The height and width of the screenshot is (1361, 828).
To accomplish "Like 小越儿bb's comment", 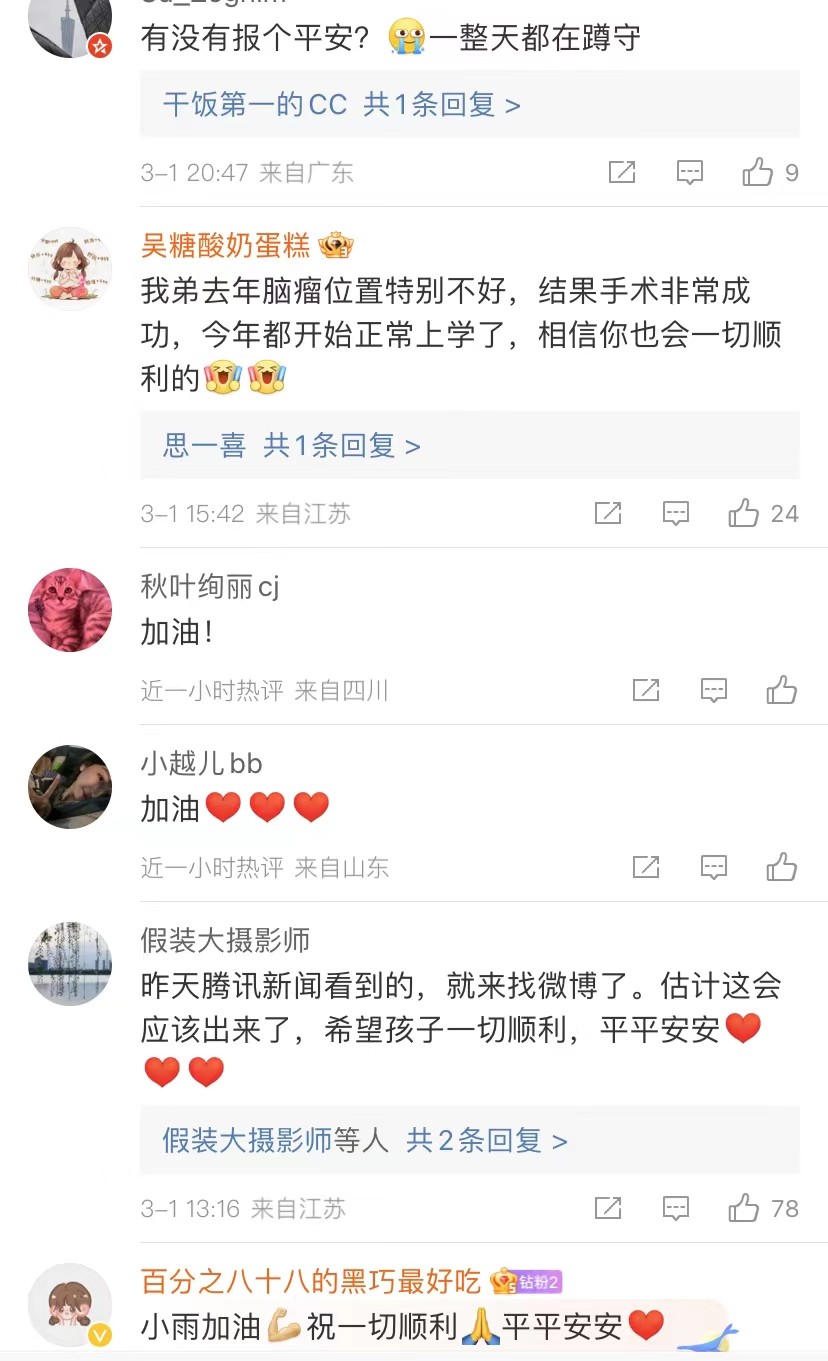I will (781, 867).
